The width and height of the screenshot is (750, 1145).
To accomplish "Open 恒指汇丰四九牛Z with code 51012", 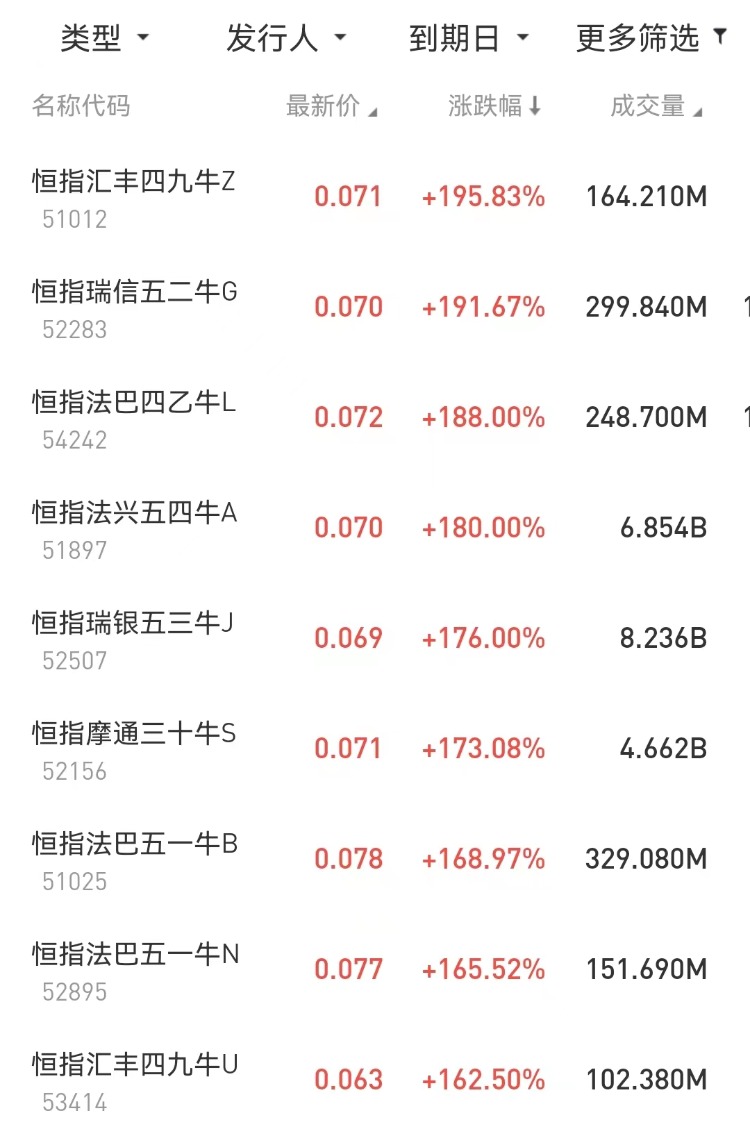I will click(134, 198).
